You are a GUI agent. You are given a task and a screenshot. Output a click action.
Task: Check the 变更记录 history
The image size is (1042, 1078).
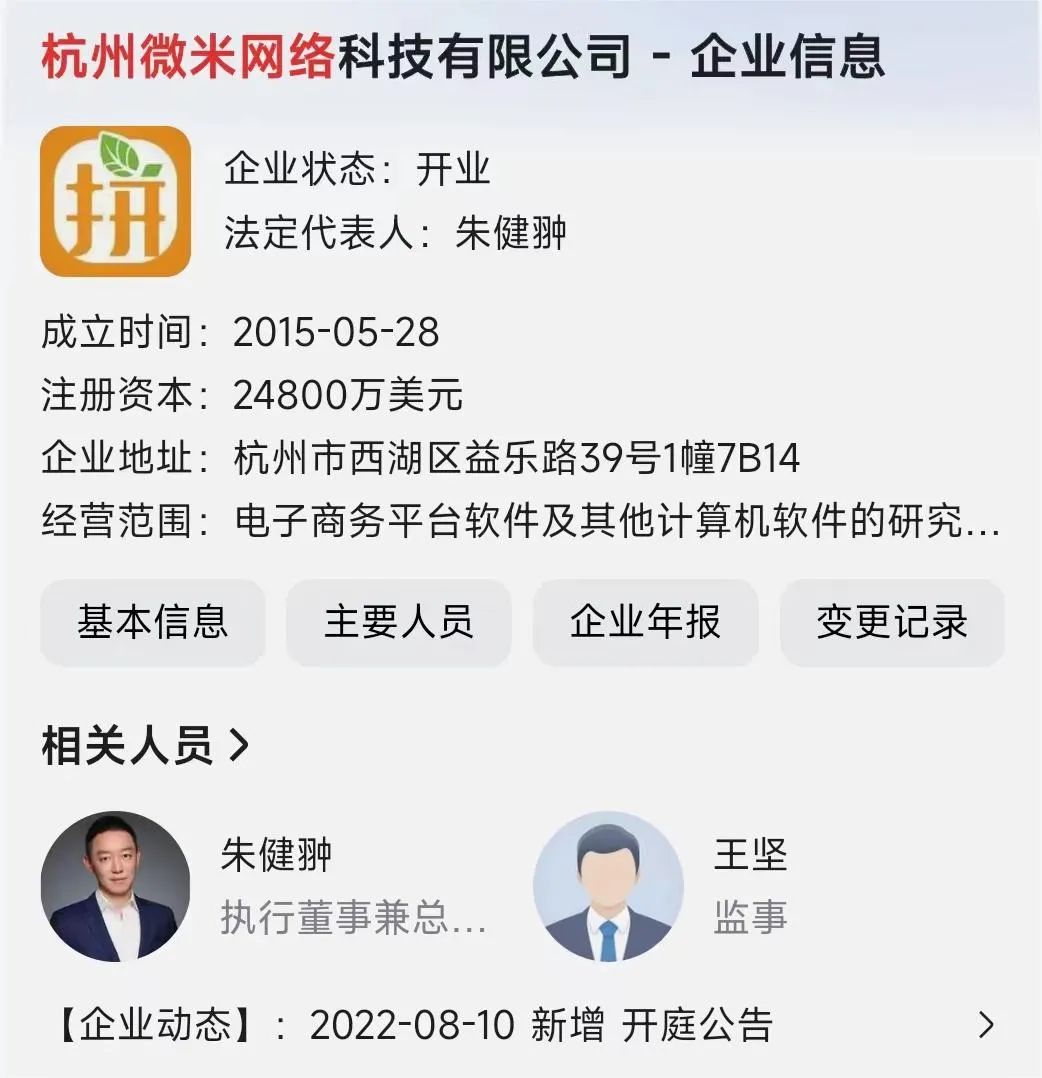click(x=892, y=622)
